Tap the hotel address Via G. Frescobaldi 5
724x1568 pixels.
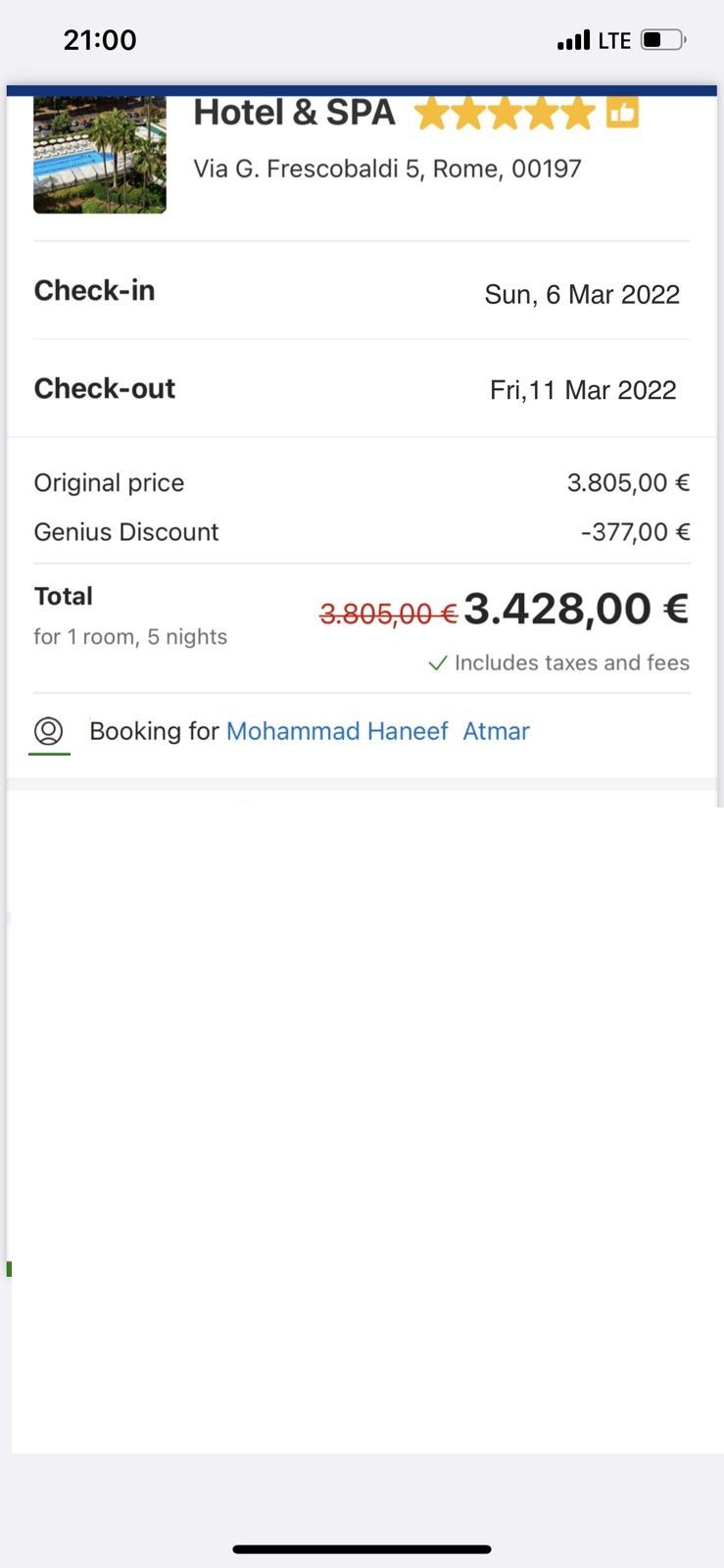pos(388,168)
